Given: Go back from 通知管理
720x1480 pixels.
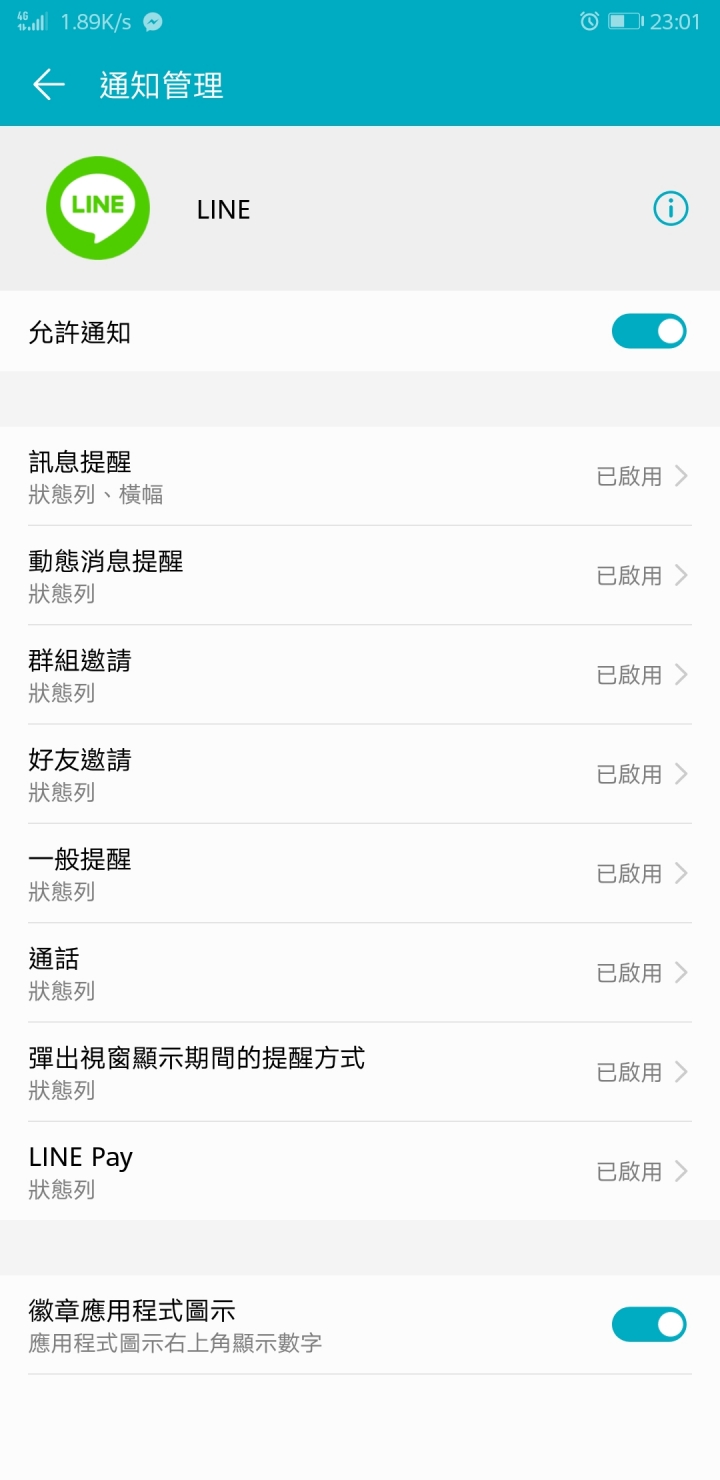Looking at the screenshot, I should pos(49,85).
